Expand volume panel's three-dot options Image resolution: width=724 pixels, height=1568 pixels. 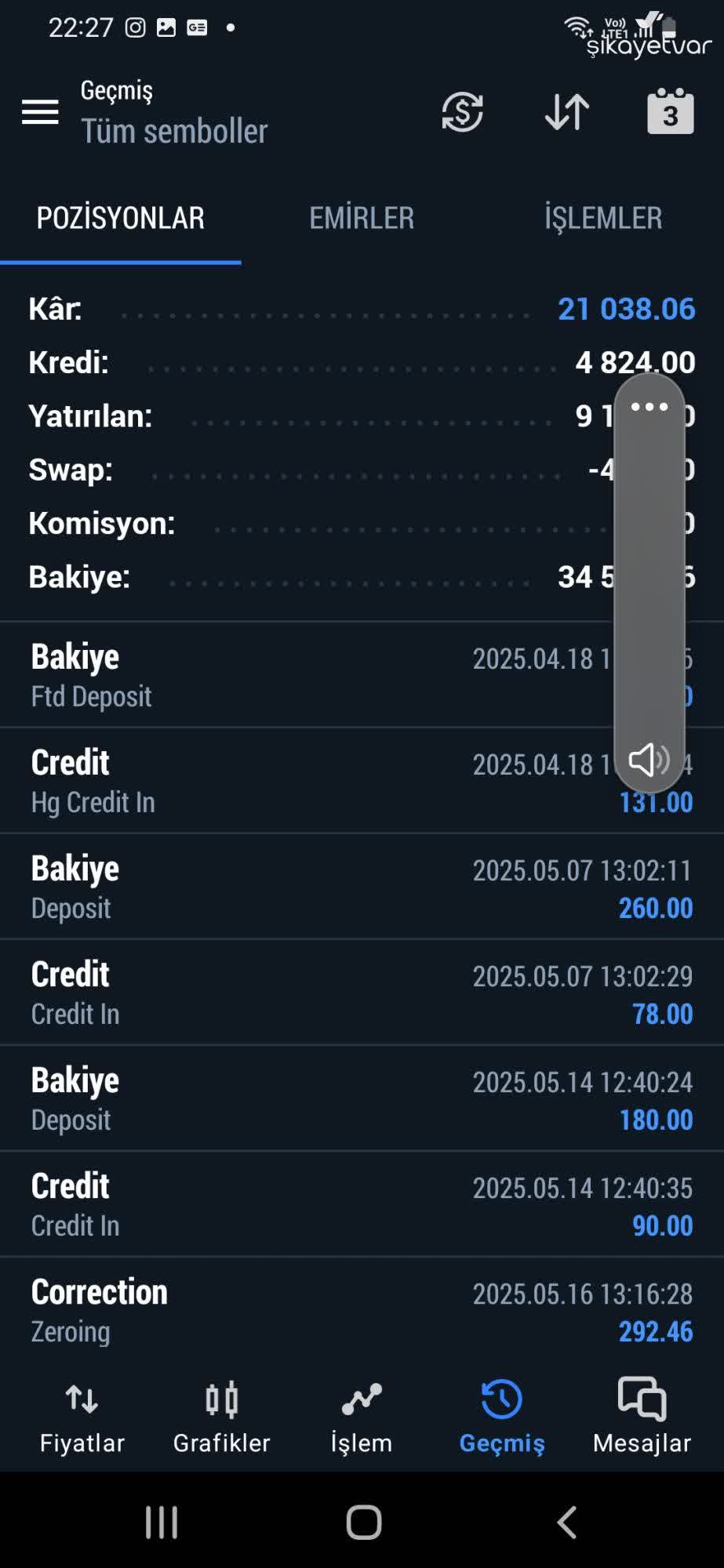[x=649, y=407]
